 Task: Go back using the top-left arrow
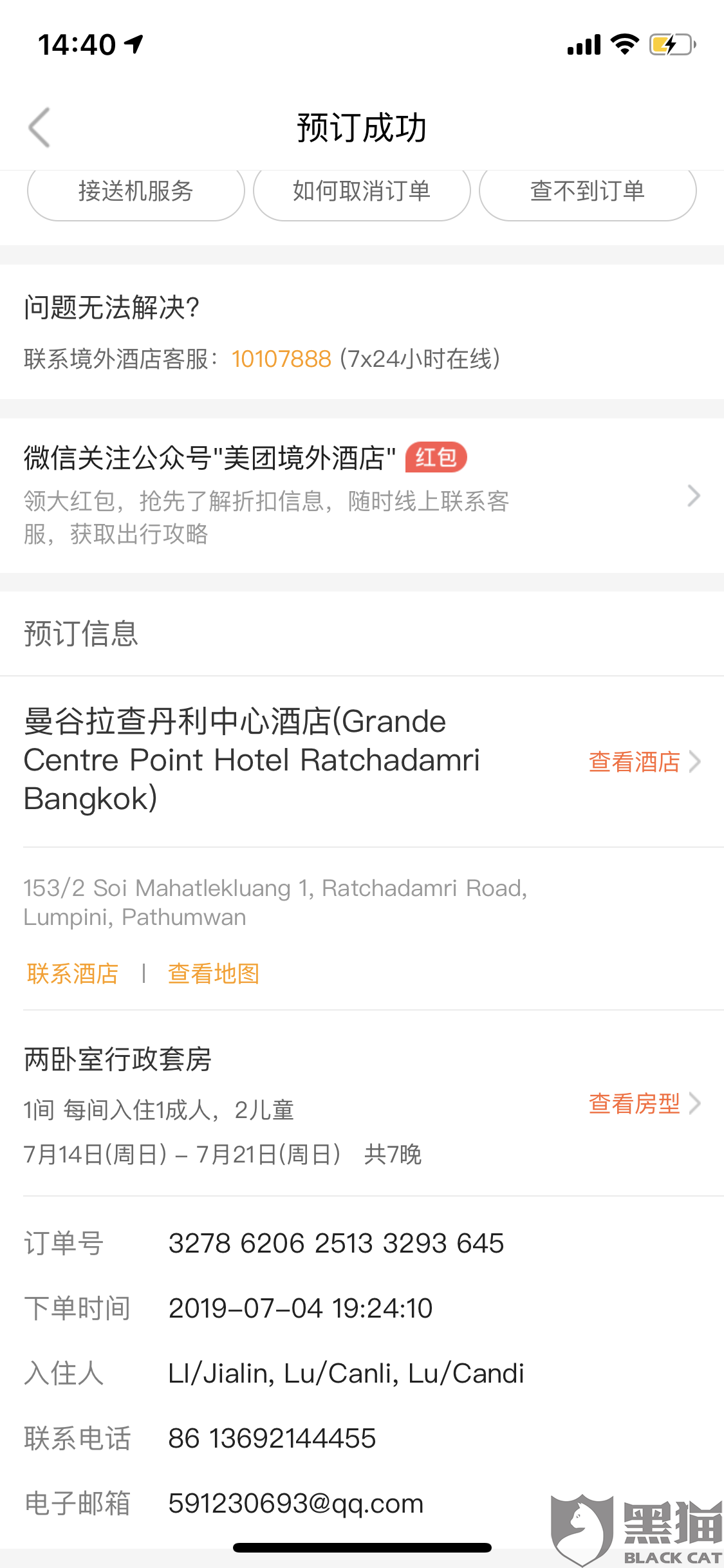coord(40,127)
